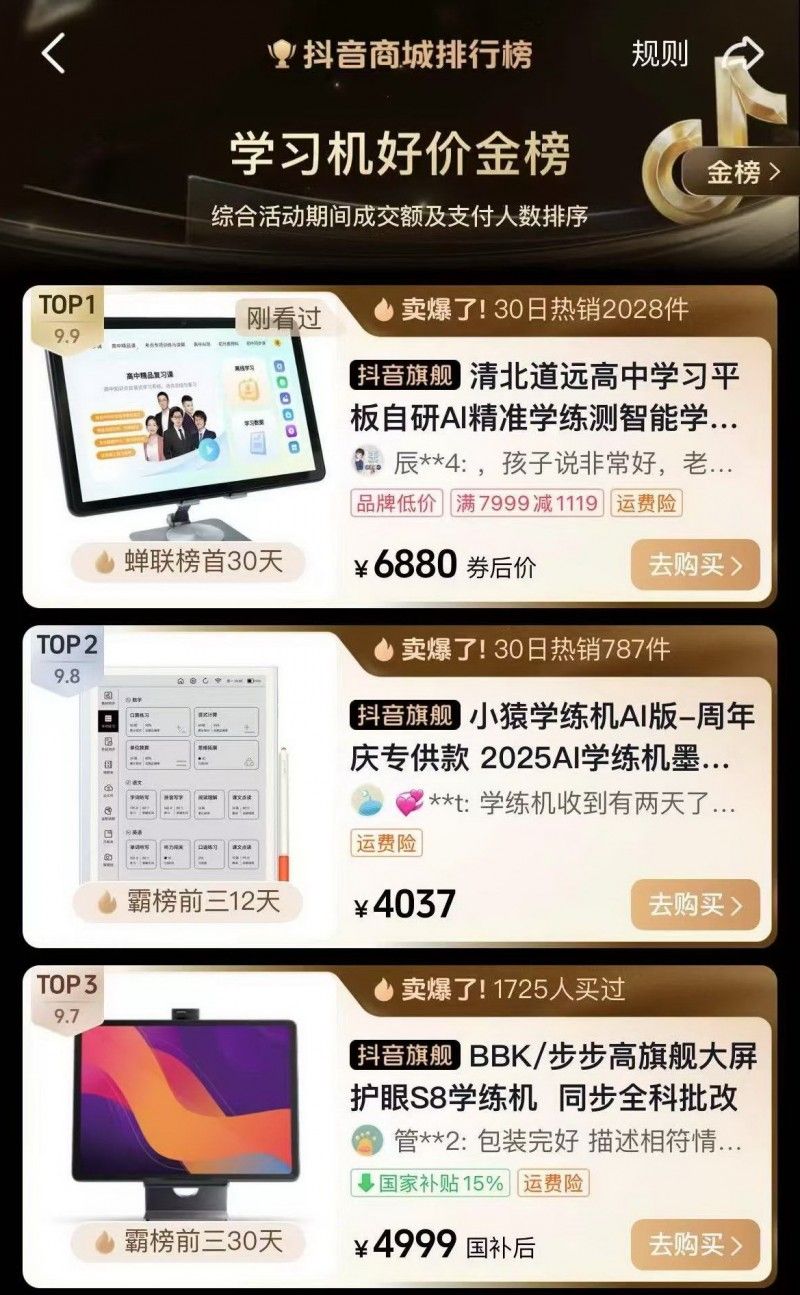Open the 规则 rules page

click(659, 54)
